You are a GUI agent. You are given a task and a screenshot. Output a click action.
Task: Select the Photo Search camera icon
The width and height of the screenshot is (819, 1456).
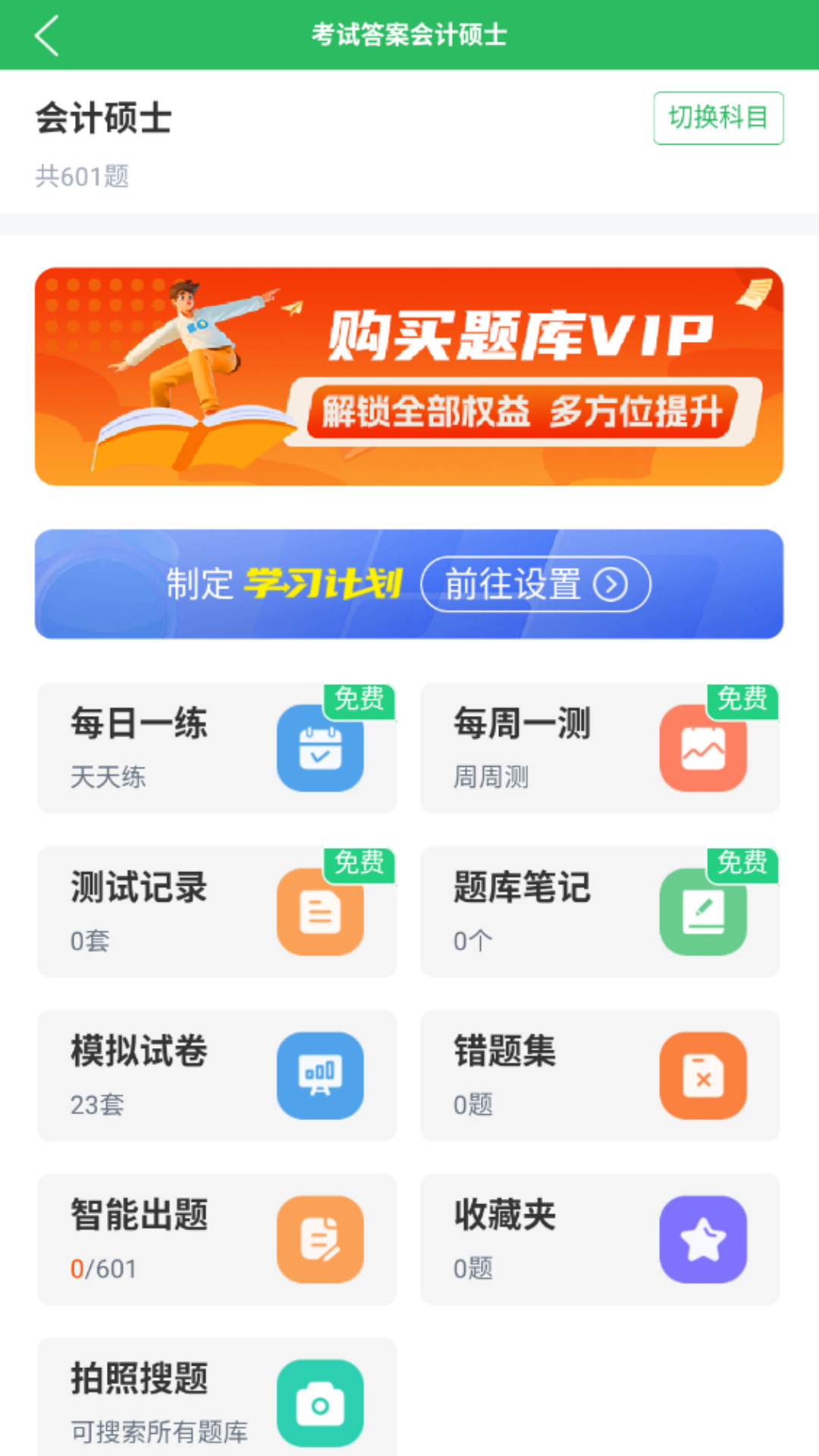321,1401
